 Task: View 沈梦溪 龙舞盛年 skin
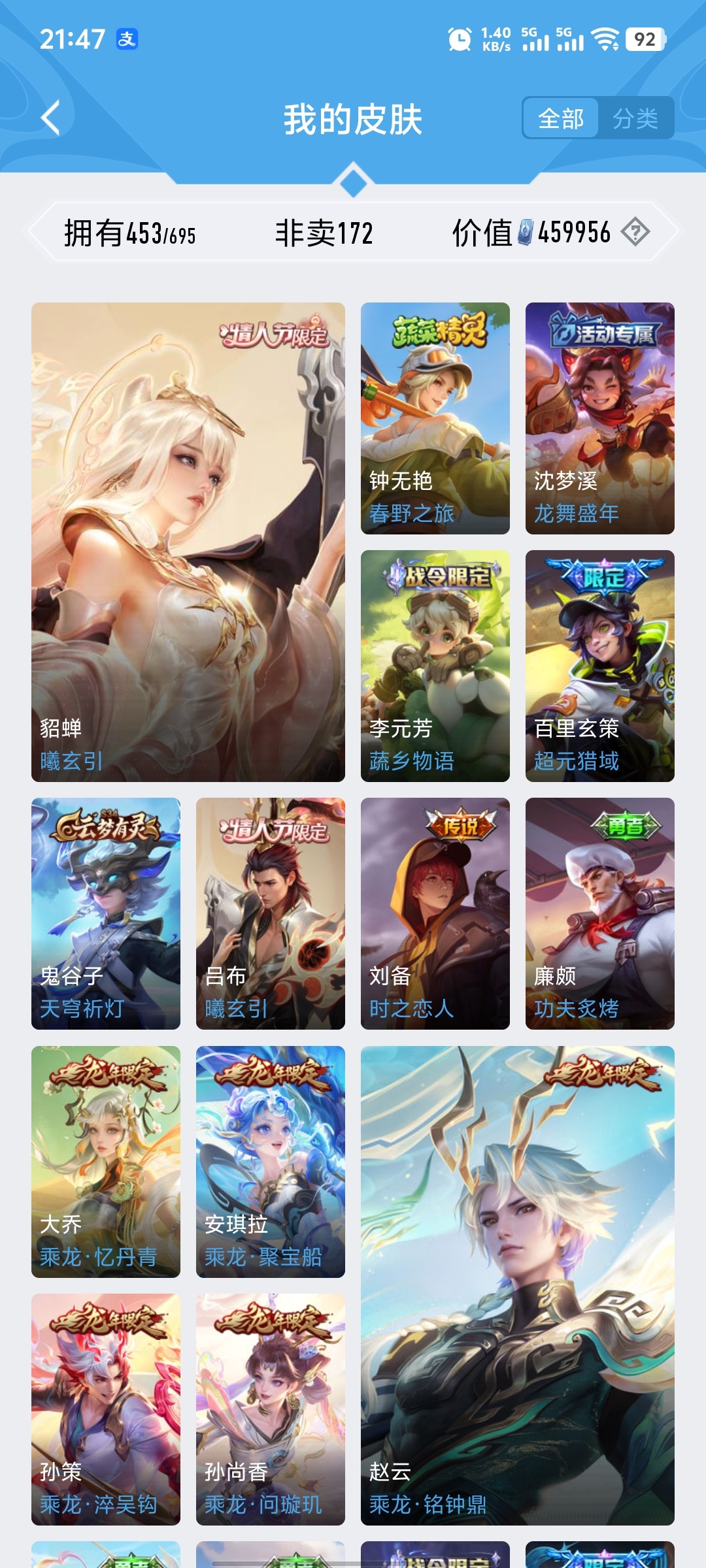point(599,418)
